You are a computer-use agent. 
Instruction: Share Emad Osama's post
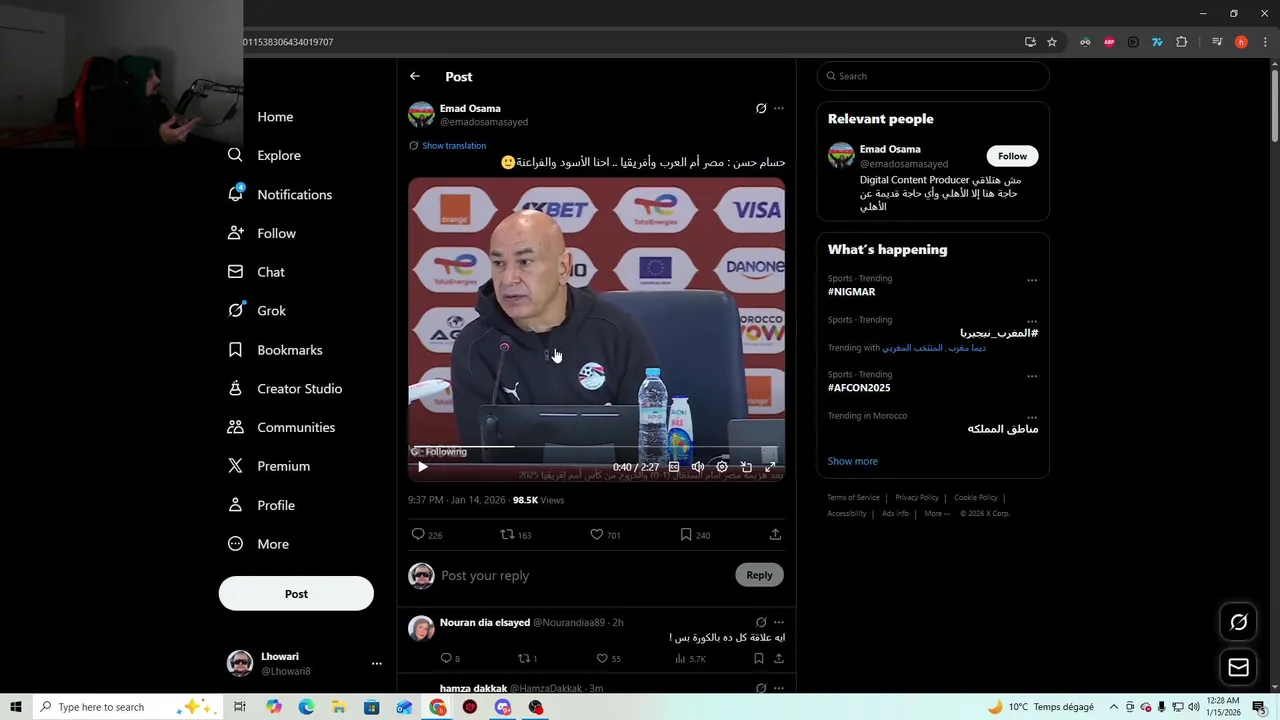pyautogui.click(x=775, y=535)
